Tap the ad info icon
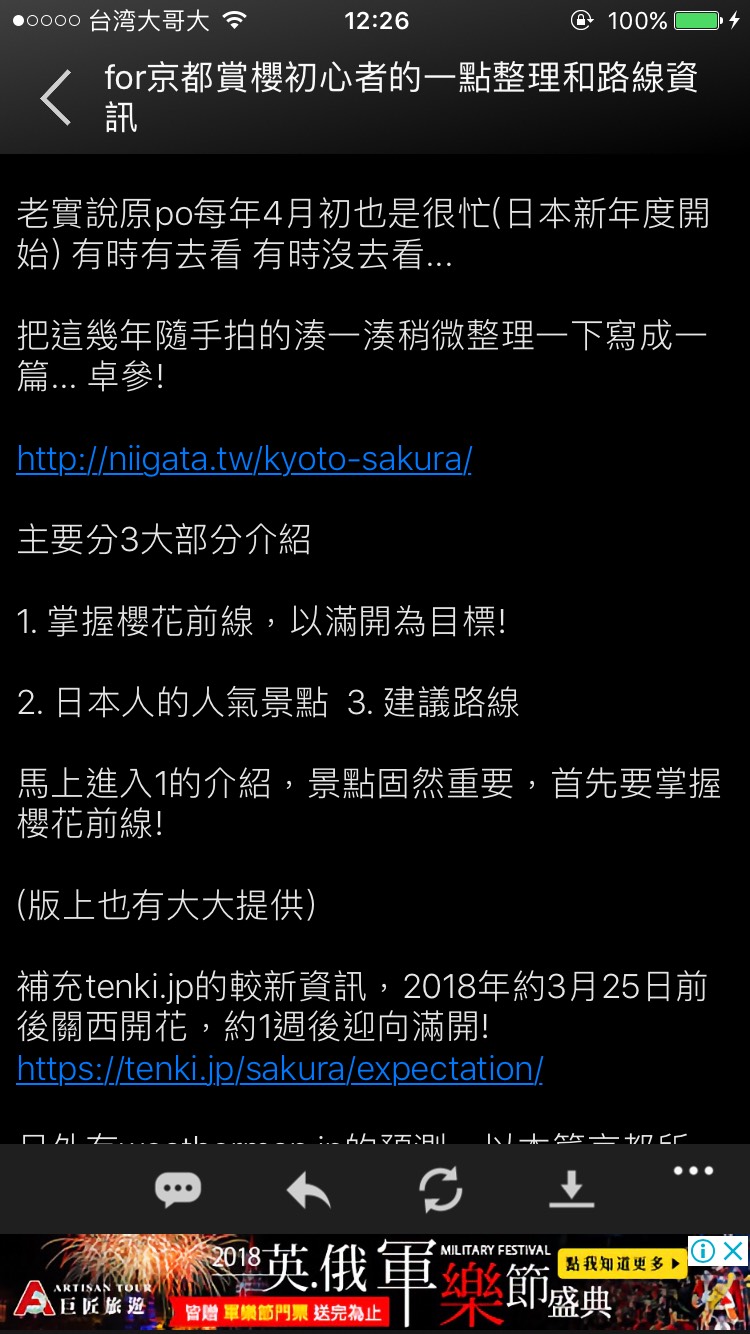Image resolution: width=750 pixels, height=1334 pixels. pyautogui.click(x=704, y=1250)
